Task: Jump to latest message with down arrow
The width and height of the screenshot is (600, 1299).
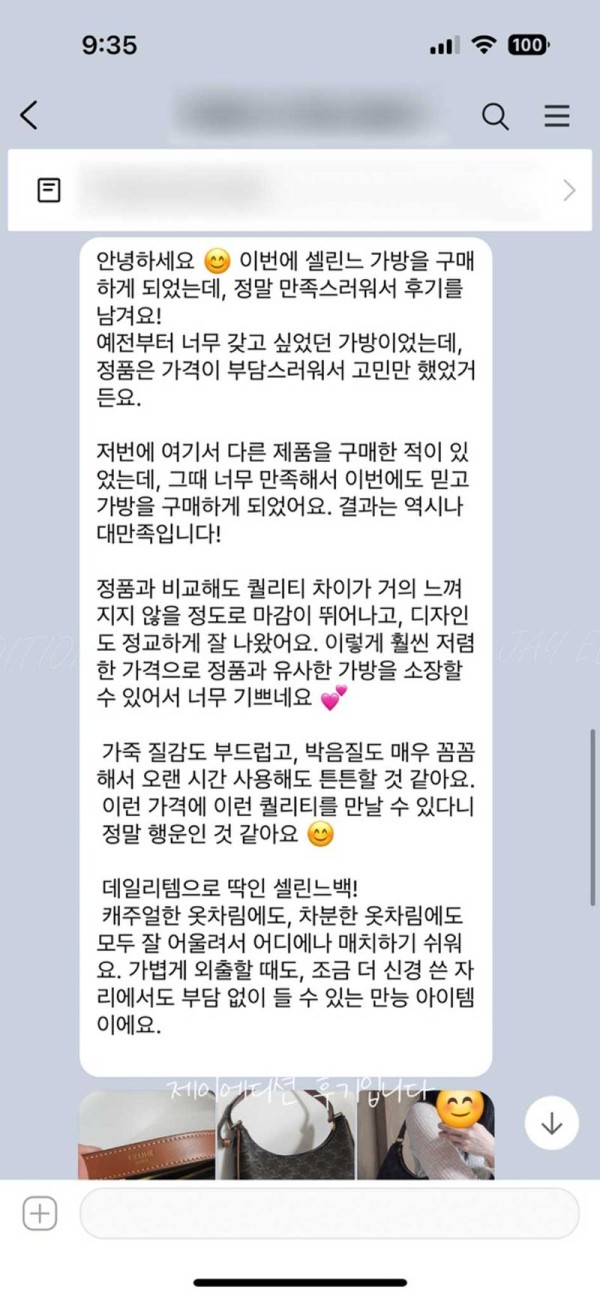Action: (551, 1123)
